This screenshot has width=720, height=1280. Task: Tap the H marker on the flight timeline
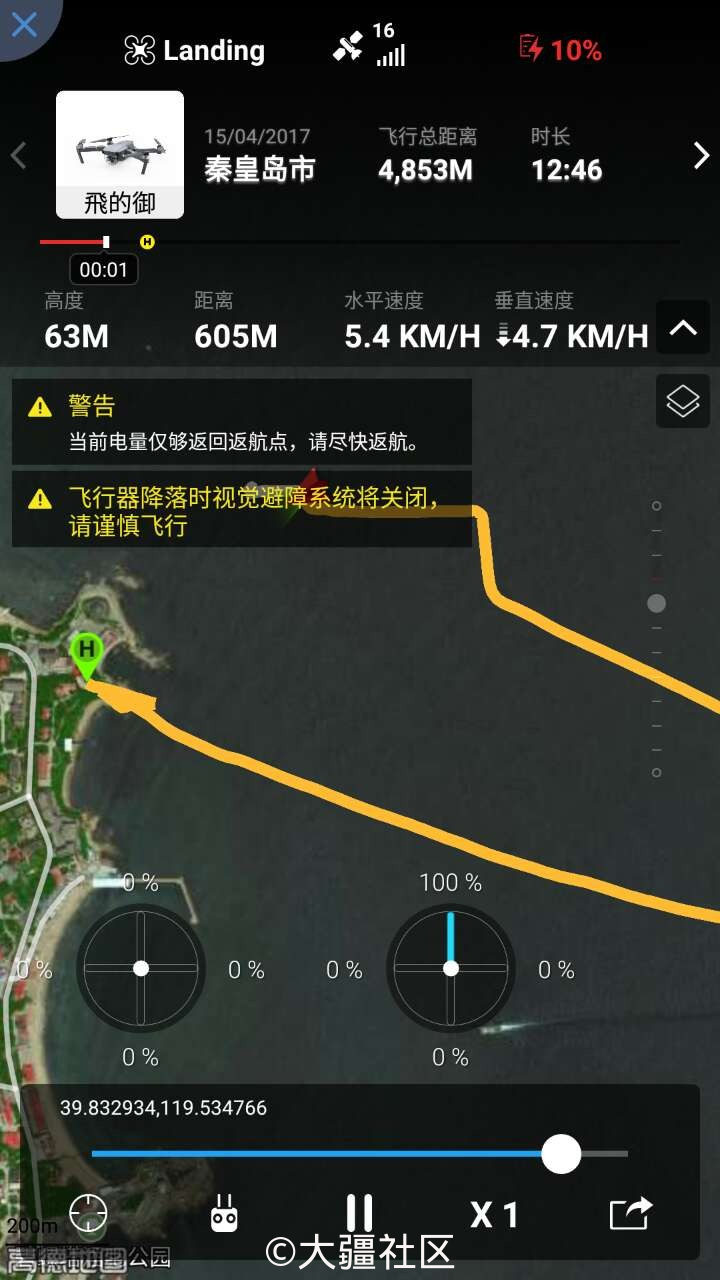click(148, 242)
